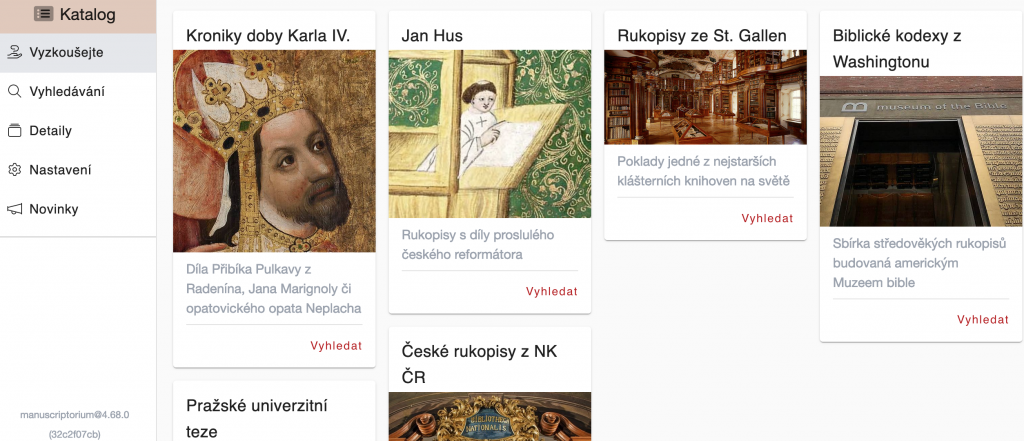Select the Vyzkoušejte menu item

(x=66, y=52)
